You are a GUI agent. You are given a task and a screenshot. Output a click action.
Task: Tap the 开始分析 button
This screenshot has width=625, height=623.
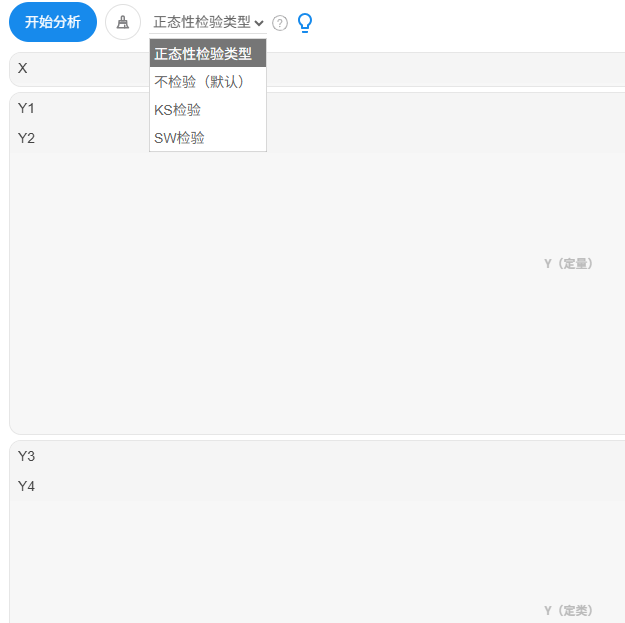[53, 22]
